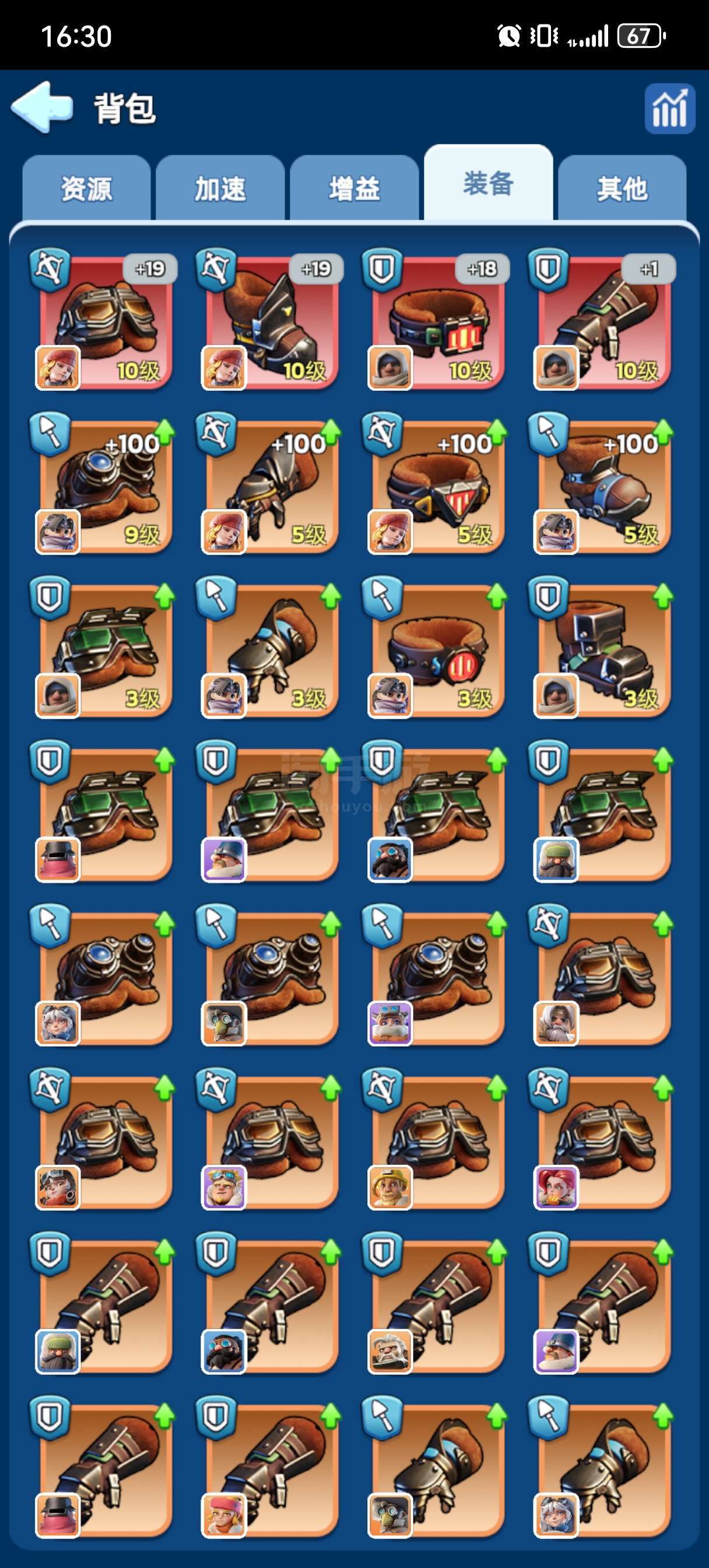Select the 3级 gauntlet item
Screen dimensions: 709x1568
[271, 649]
